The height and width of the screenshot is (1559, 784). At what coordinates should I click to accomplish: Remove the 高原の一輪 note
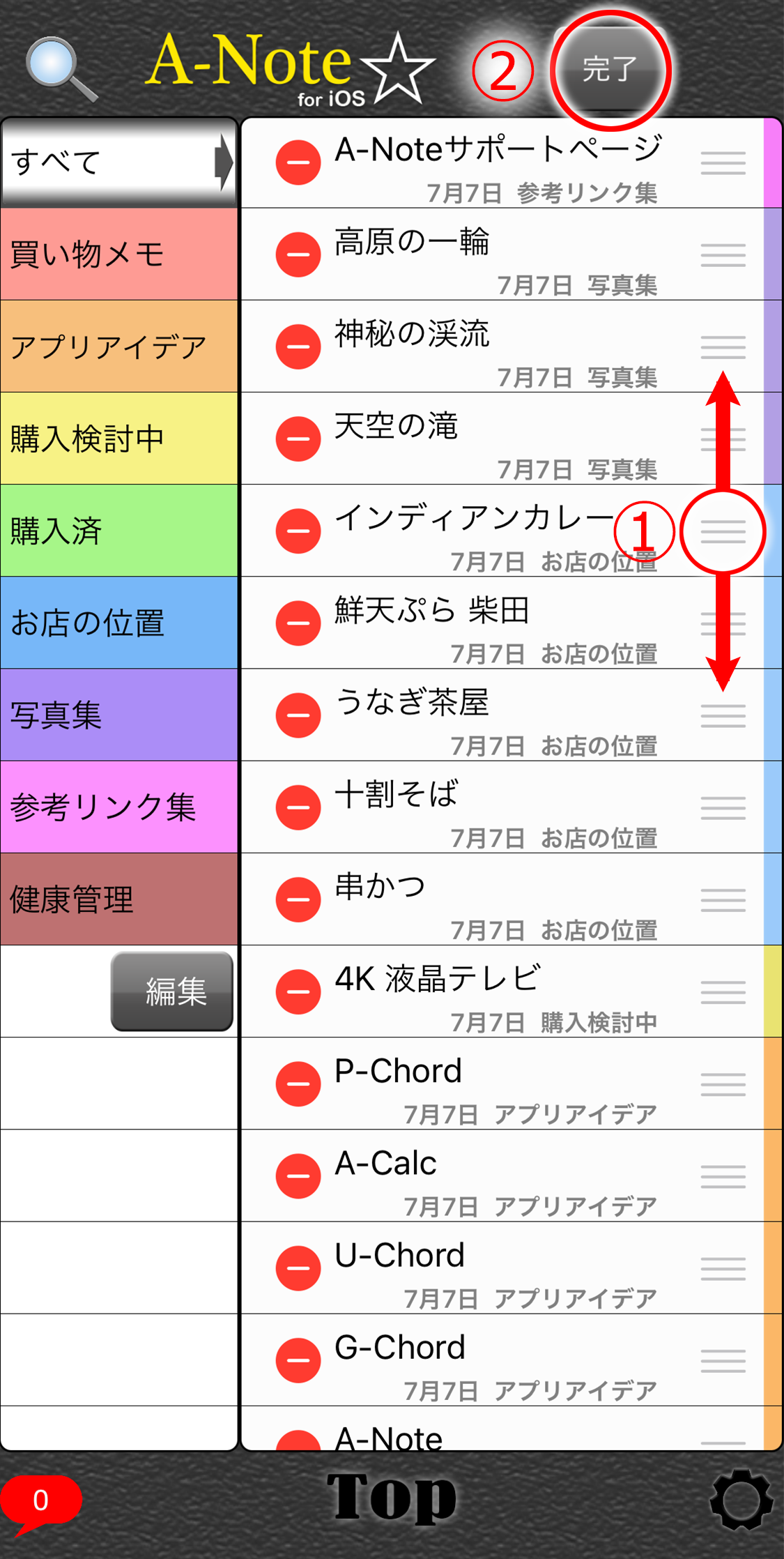298,254
